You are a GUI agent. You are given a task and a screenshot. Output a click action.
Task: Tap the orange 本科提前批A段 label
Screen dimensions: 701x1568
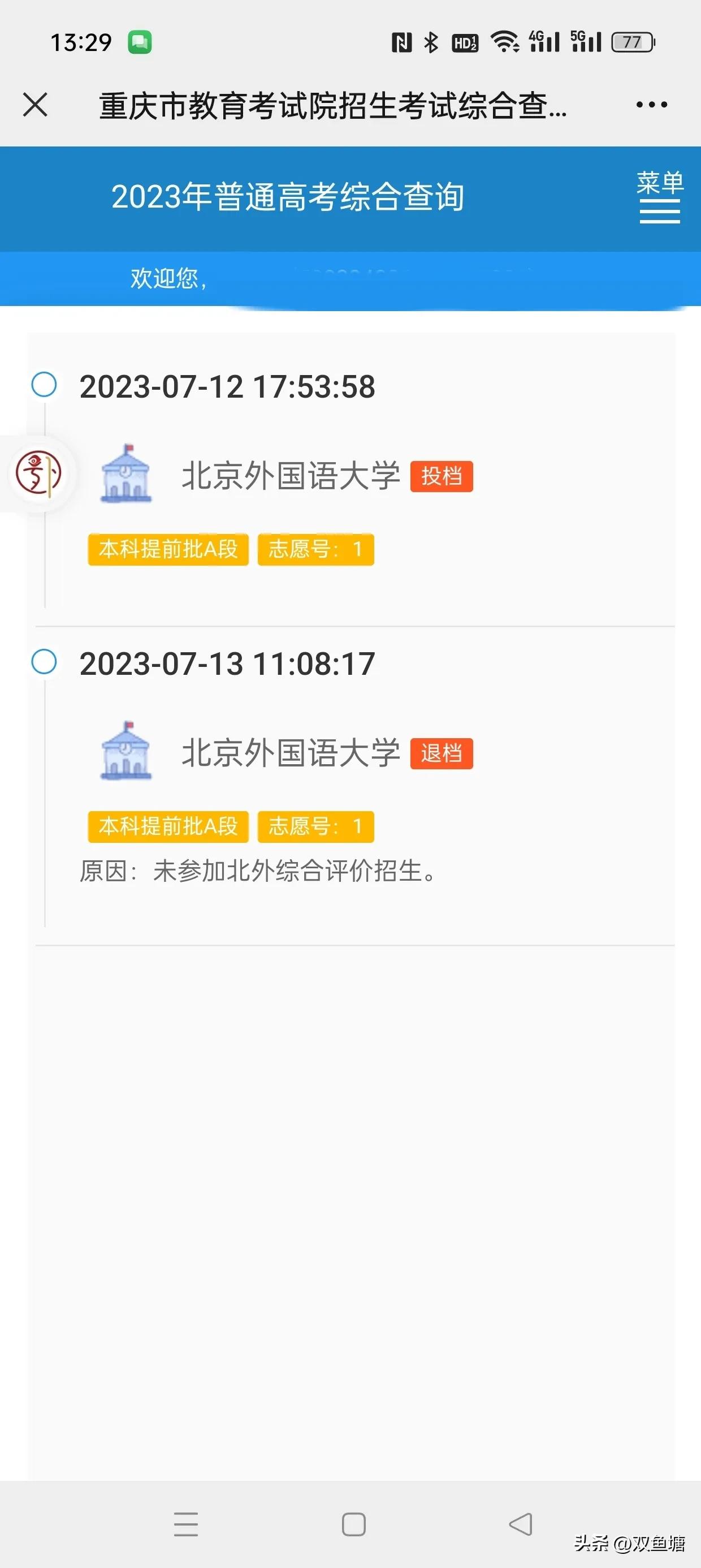[x=168, y=549]
